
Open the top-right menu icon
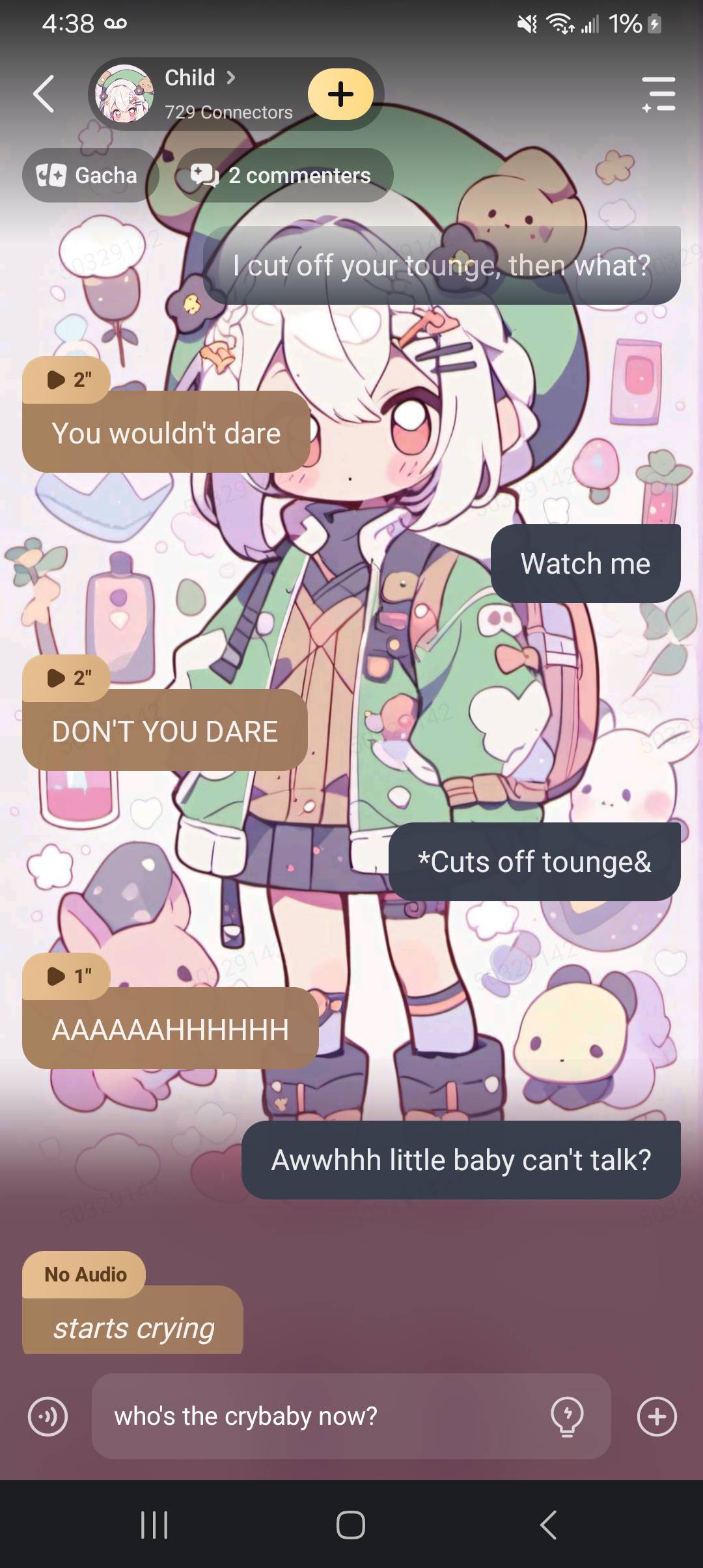pyautogui.click(x=659, y=94)
